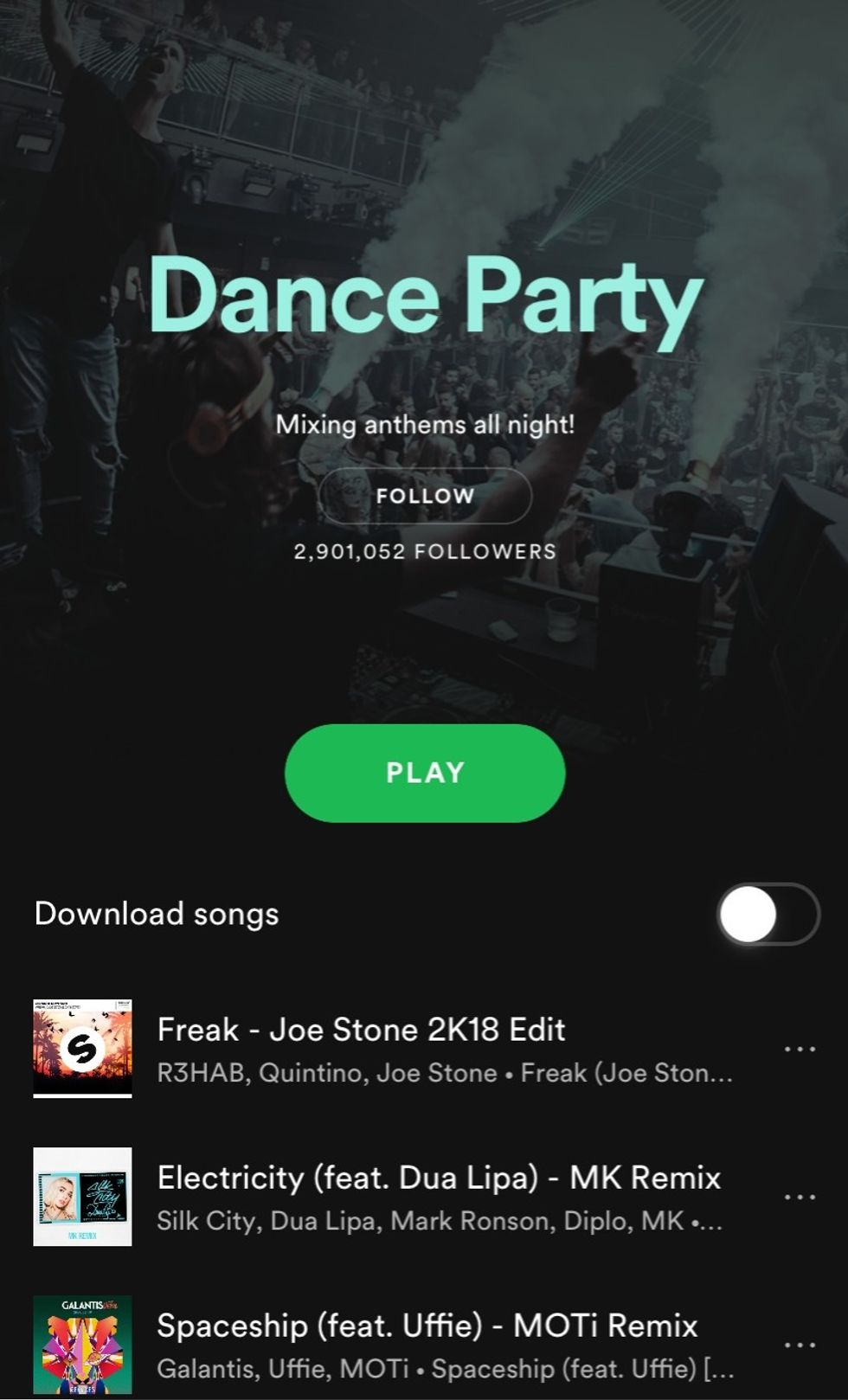Open more options for Freak track
The height and width of the screenshot is (1400, 848).
click(x=799, y=1049)
